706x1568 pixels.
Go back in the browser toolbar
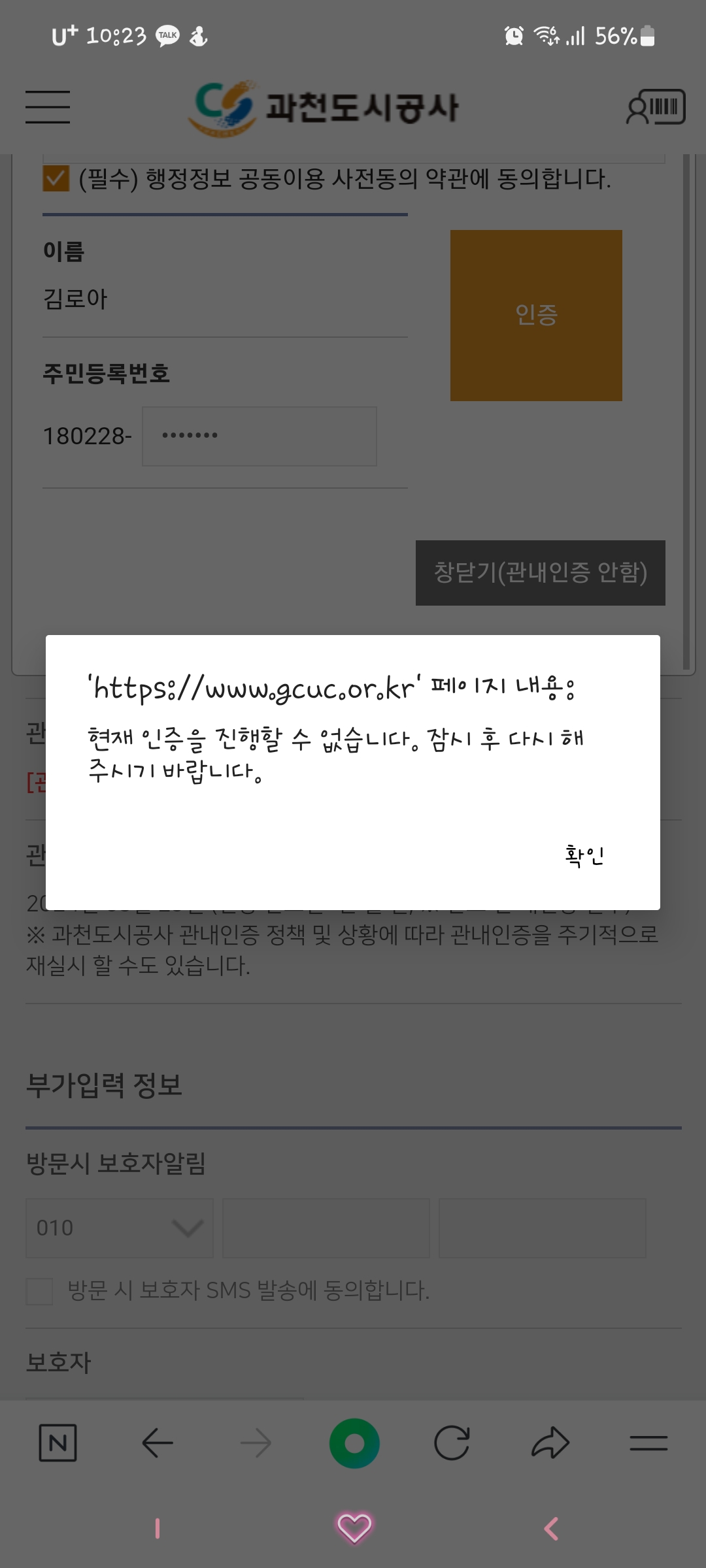tap(157, 1443)
